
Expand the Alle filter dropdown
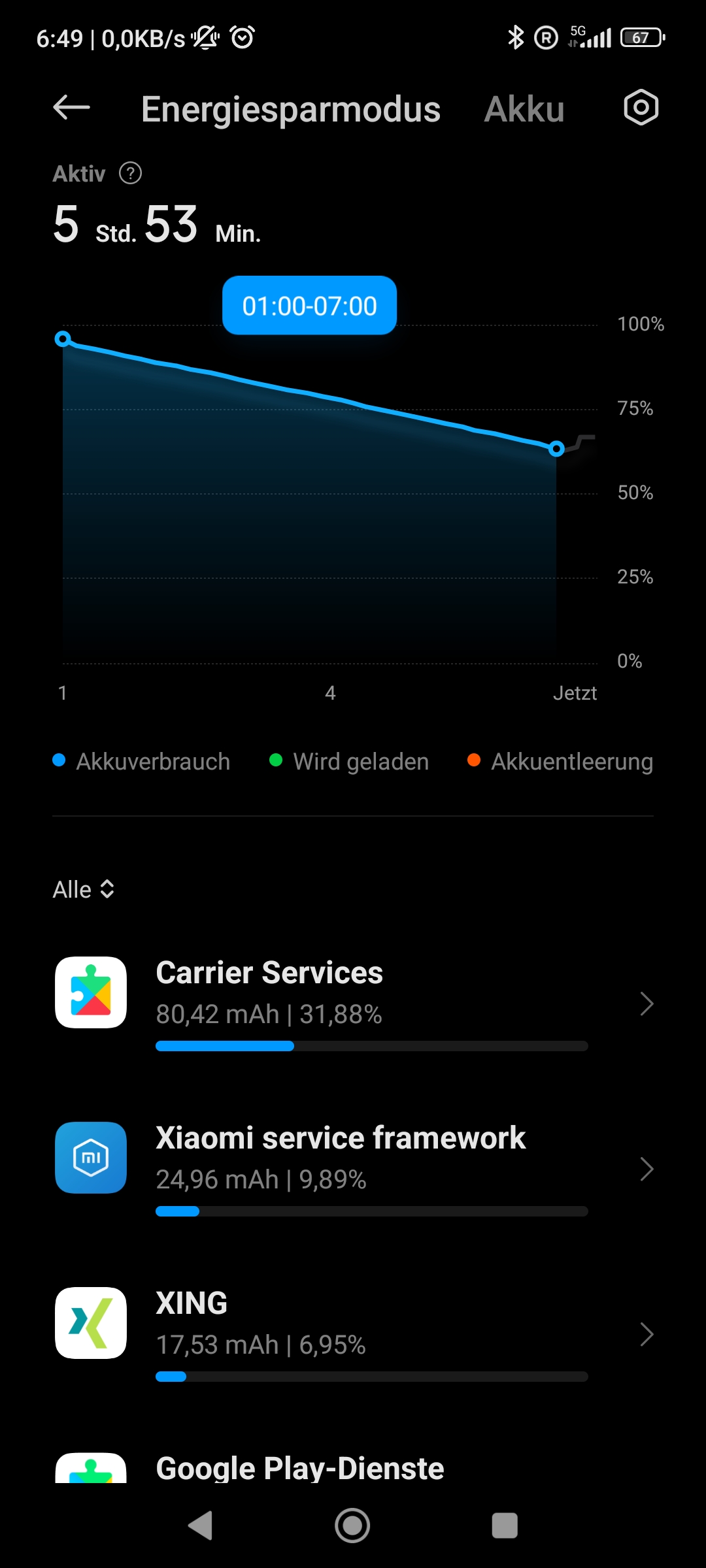(84, 889)
